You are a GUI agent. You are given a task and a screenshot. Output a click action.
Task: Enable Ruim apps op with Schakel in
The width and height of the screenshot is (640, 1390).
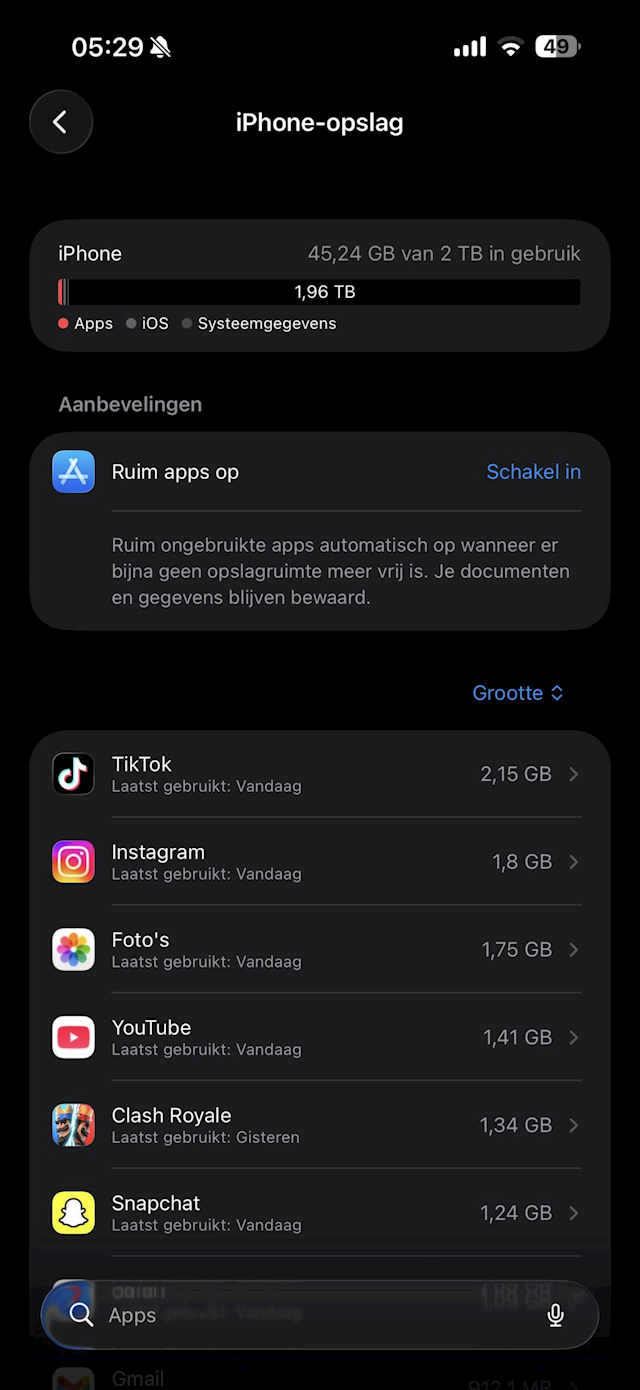533,472
